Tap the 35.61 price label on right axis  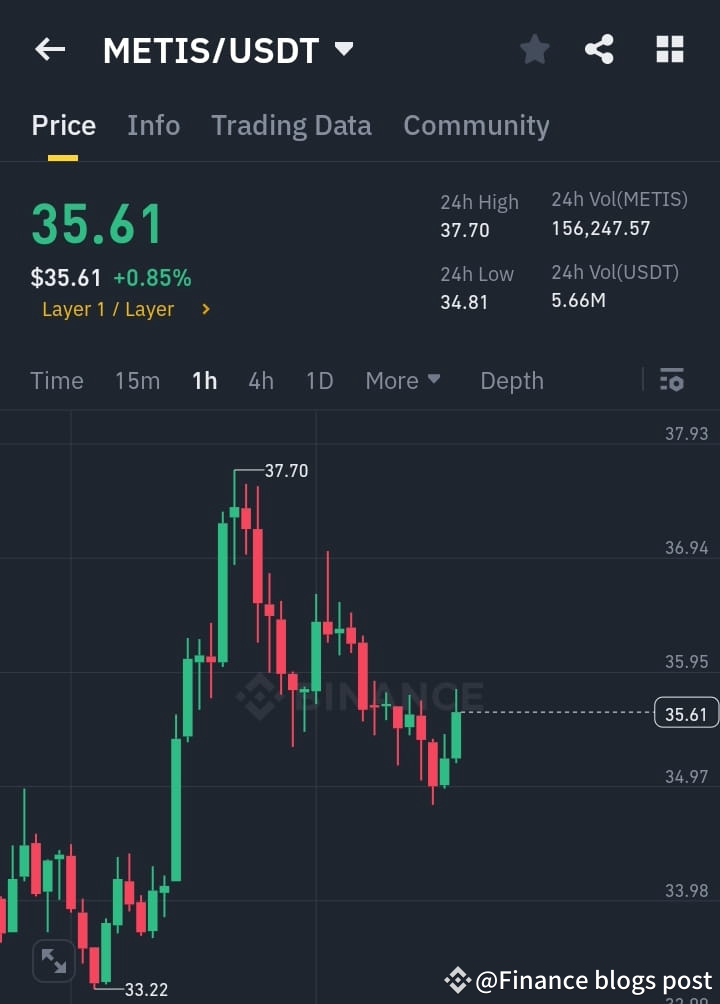tap(685, 712)
